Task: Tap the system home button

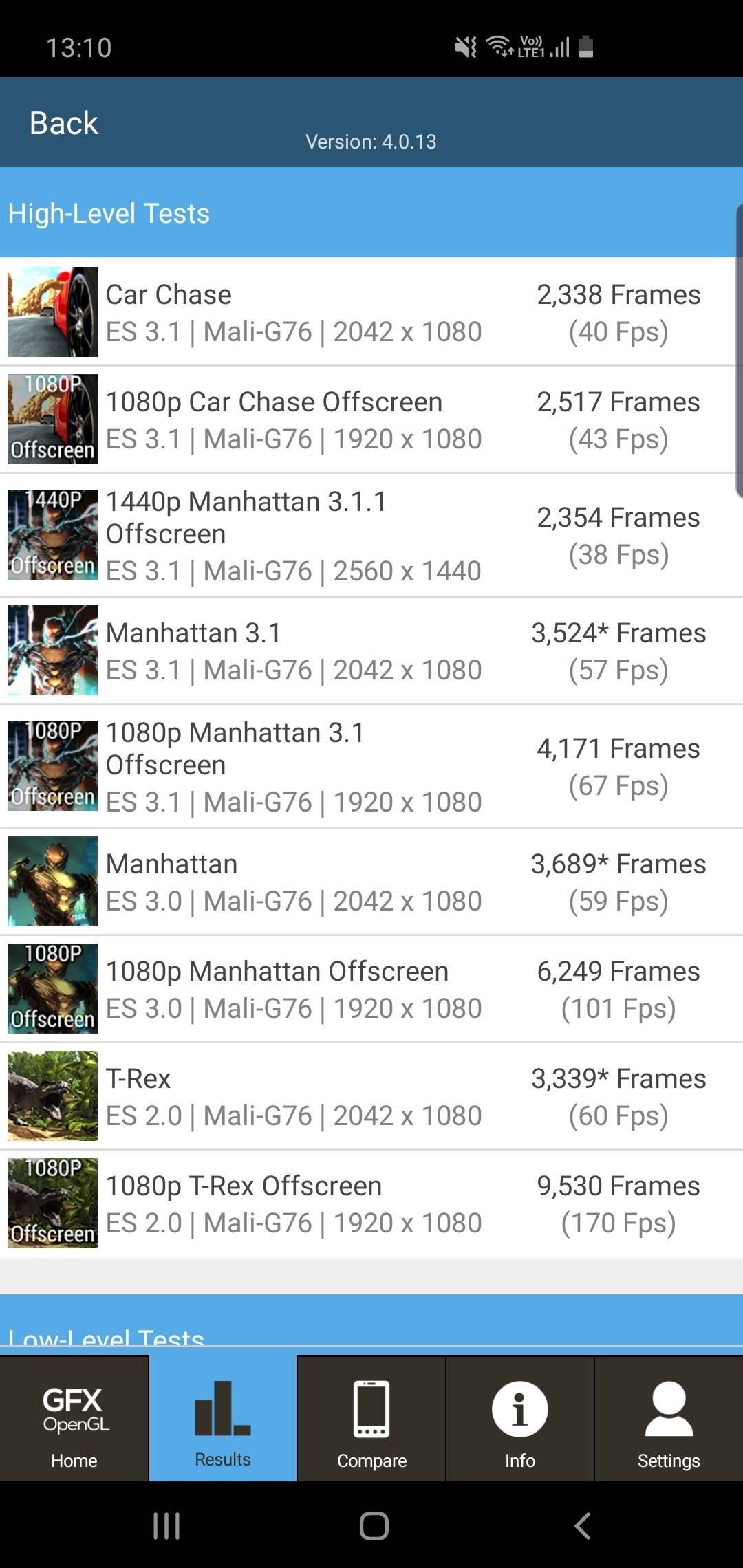Action: pos(374,1525)
